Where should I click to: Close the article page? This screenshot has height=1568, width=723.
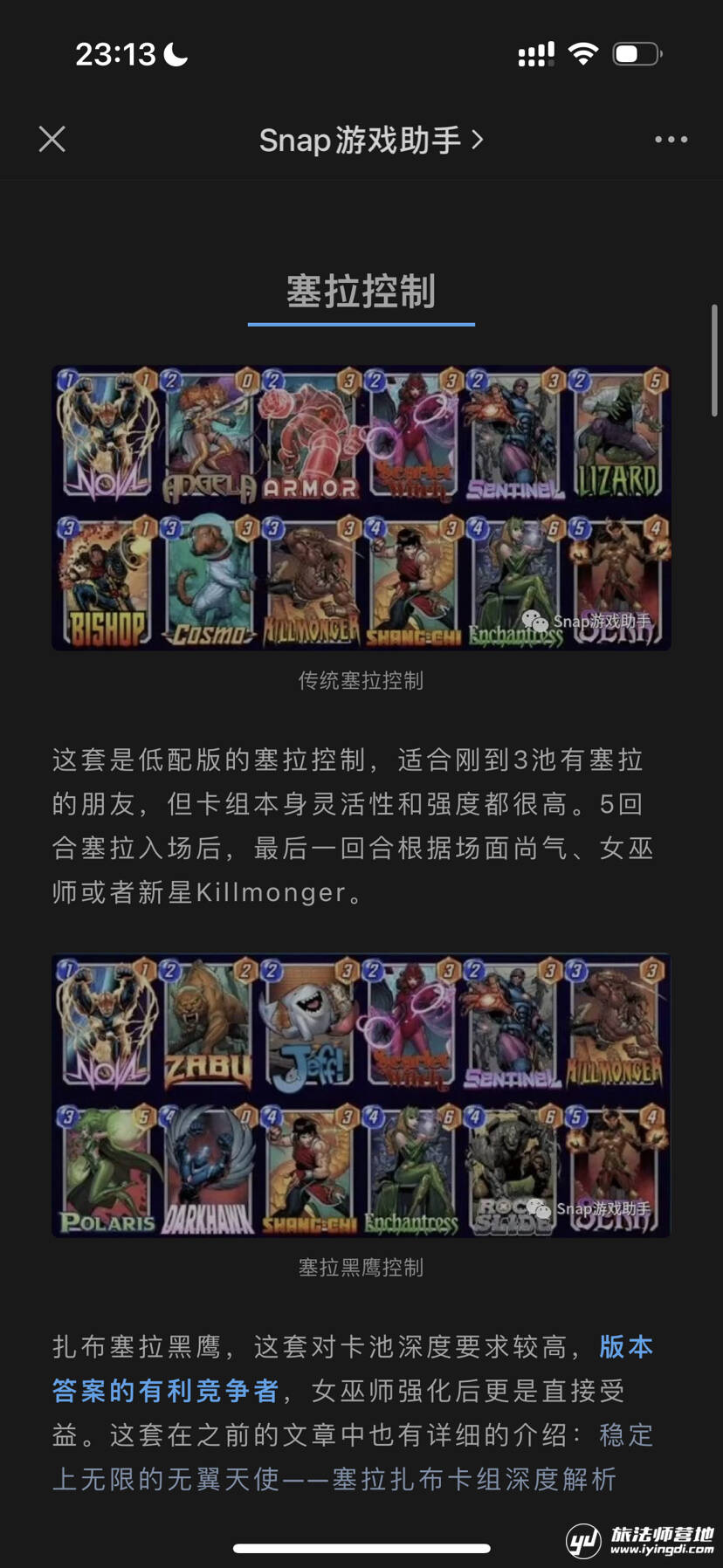pyautogui.click(x=52, y=140)
